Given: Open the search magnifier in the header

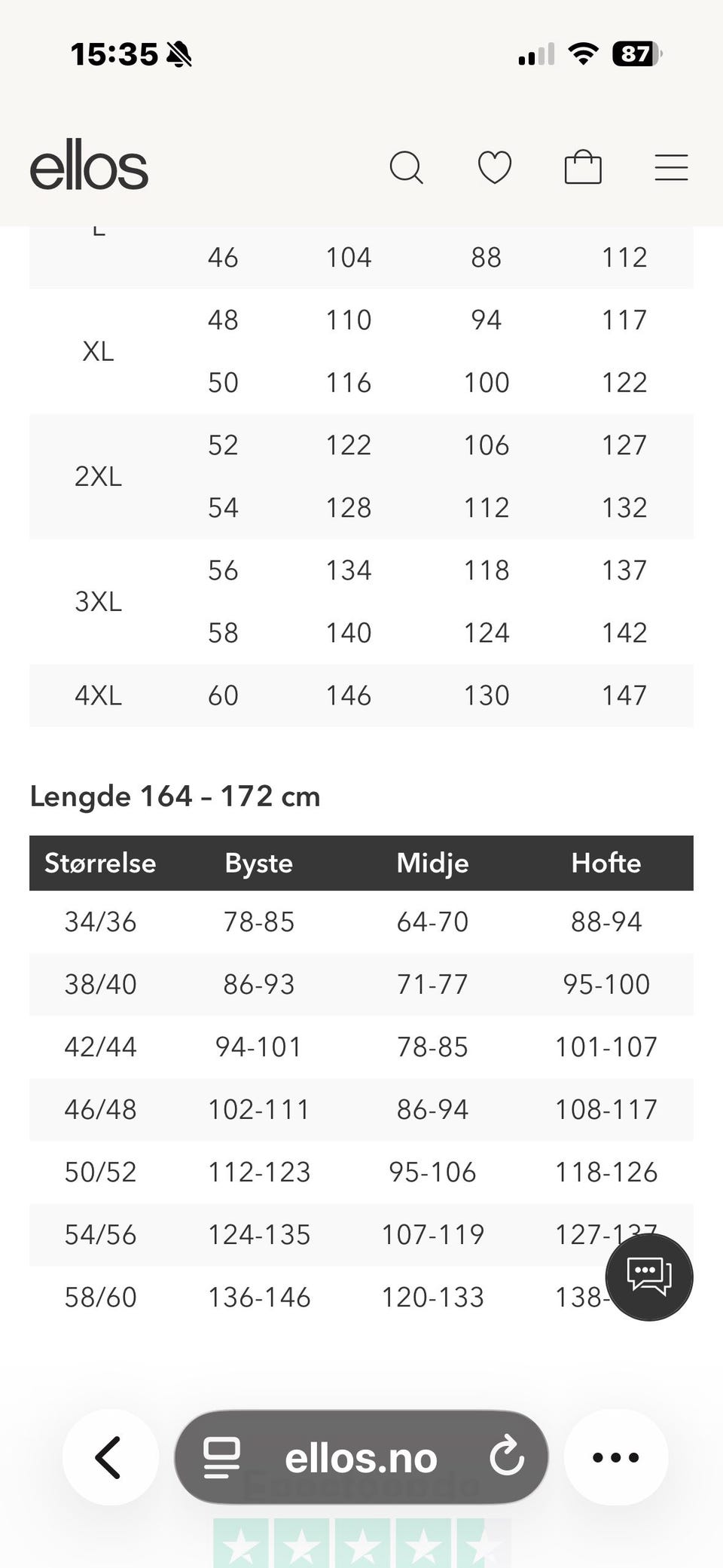Looking at the screenshot, I should click(407, 167).
